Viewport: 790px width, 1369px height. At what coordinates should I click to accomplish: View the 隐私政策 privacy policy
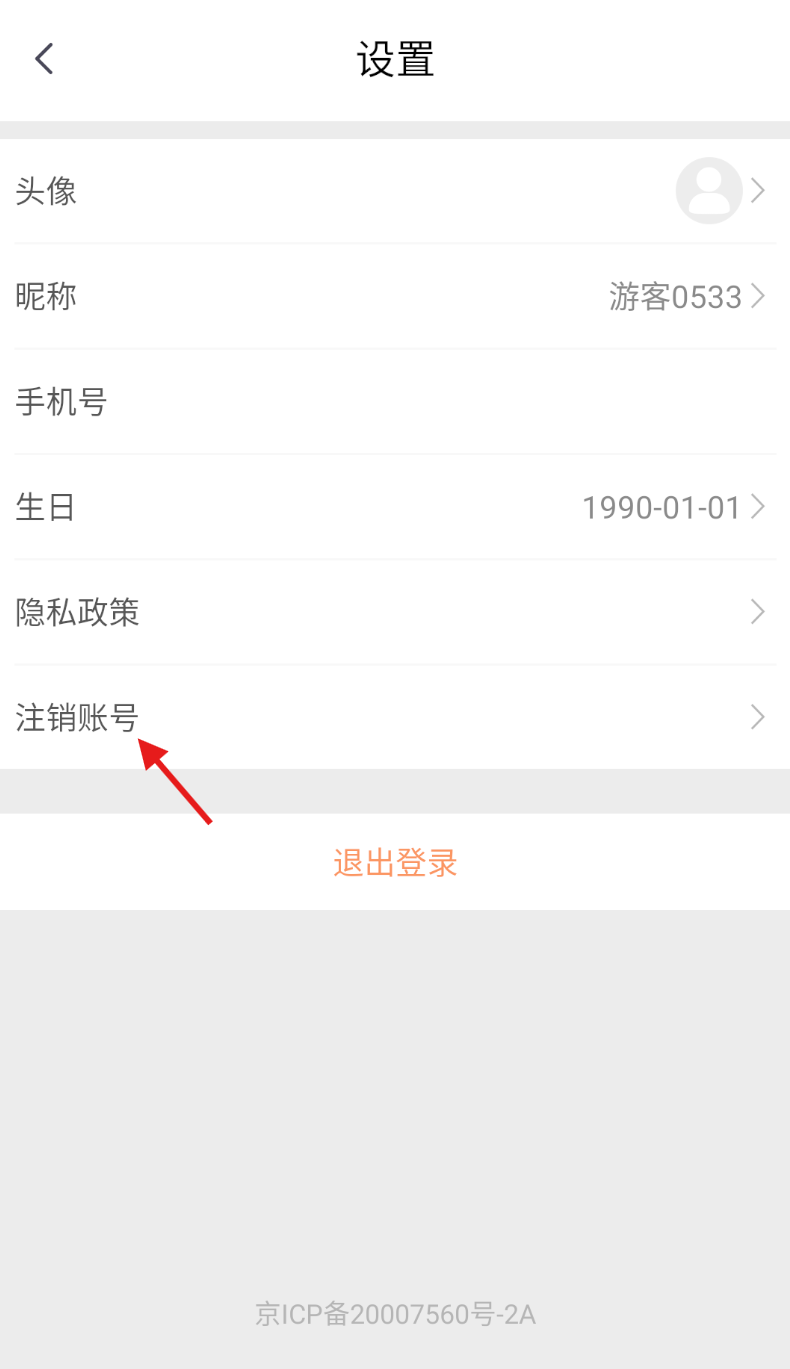(x=395, y=612)
